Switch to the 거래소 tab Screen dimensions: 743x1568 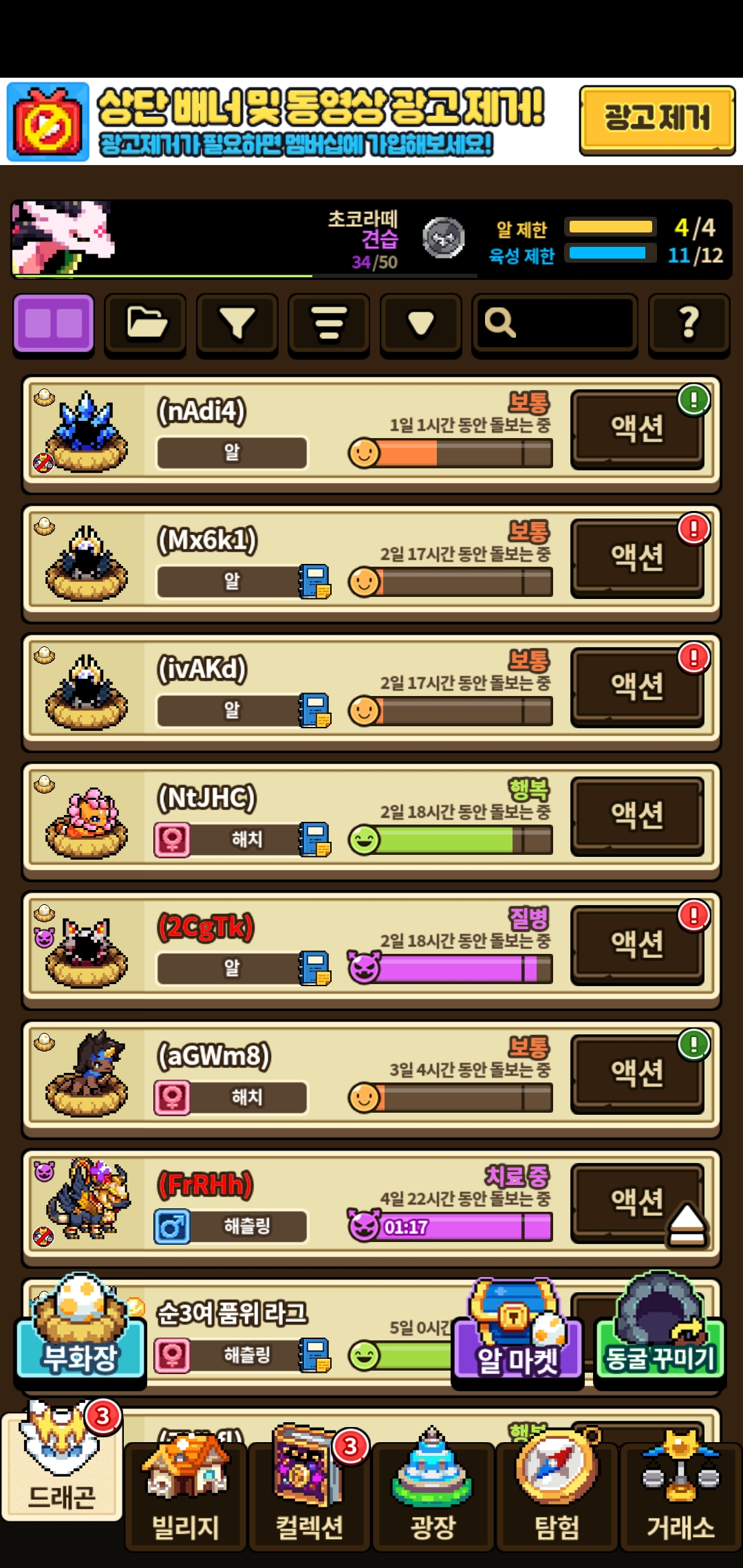point(681,1499)
